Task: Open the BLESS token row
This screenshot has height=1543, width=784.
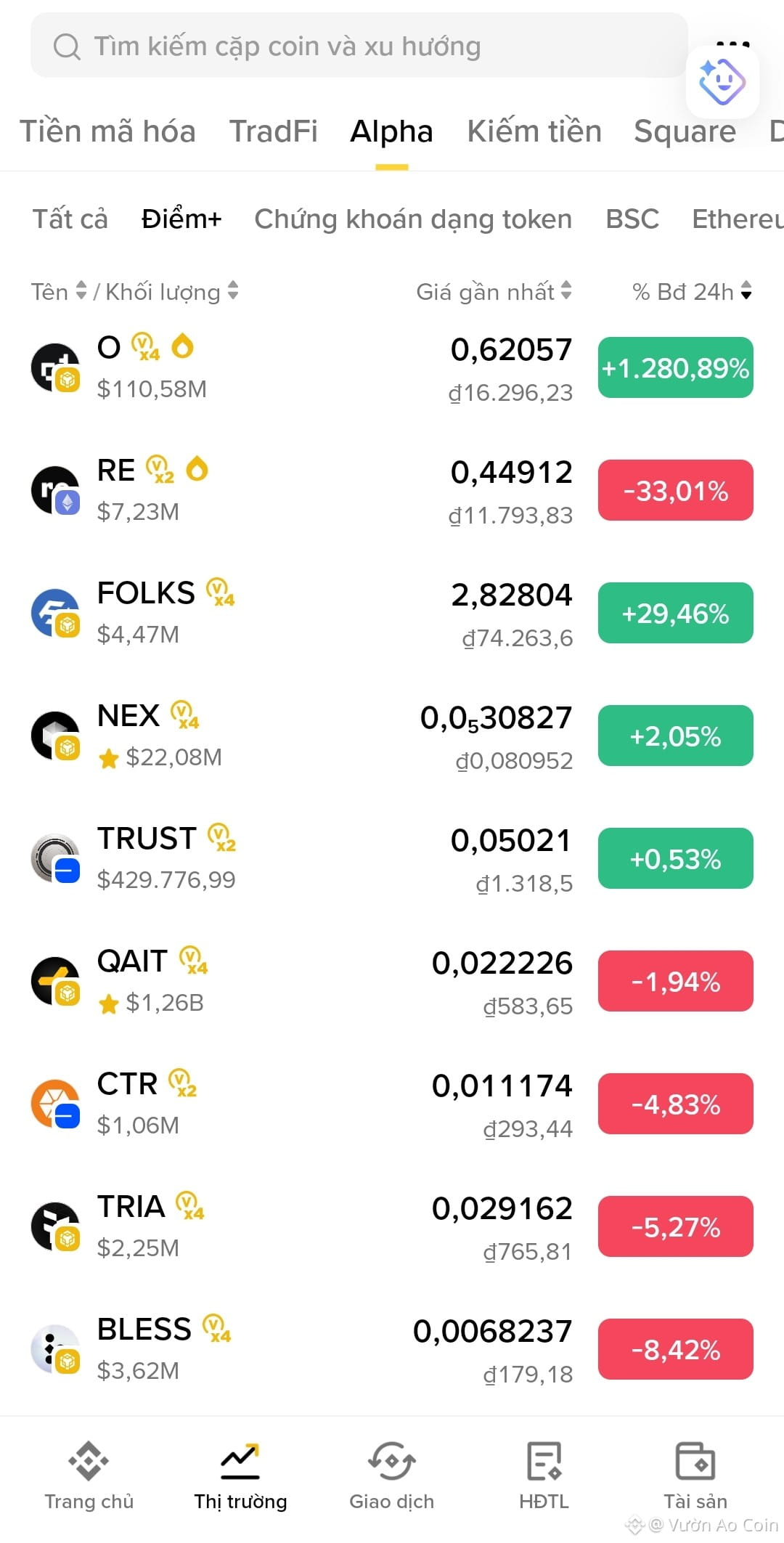Action: 392,1350
